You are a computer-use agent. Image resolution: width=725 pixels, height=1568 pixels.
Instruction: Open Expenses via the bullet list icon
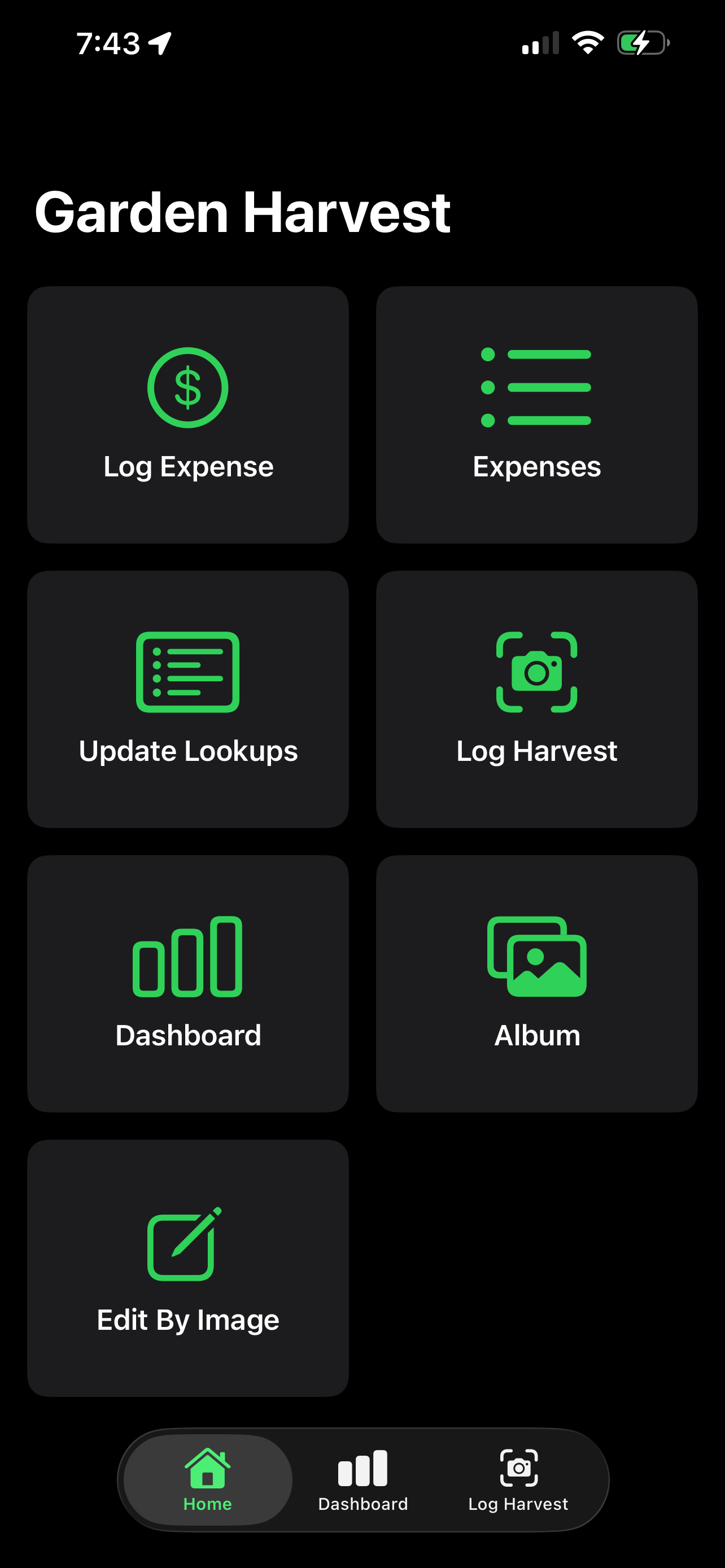536,387
